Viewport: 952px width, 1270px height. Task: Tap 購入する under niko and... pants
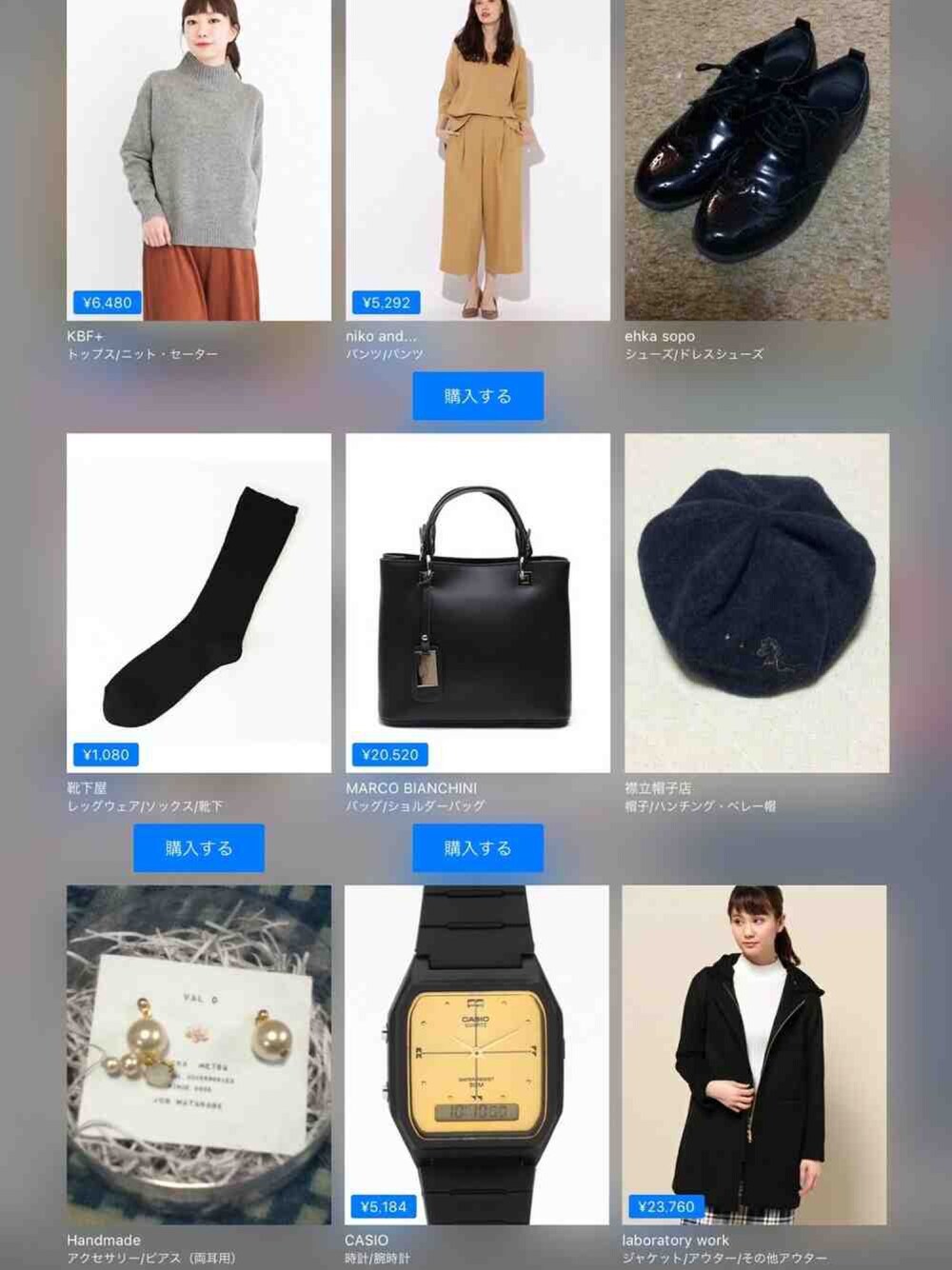point(477,396)
